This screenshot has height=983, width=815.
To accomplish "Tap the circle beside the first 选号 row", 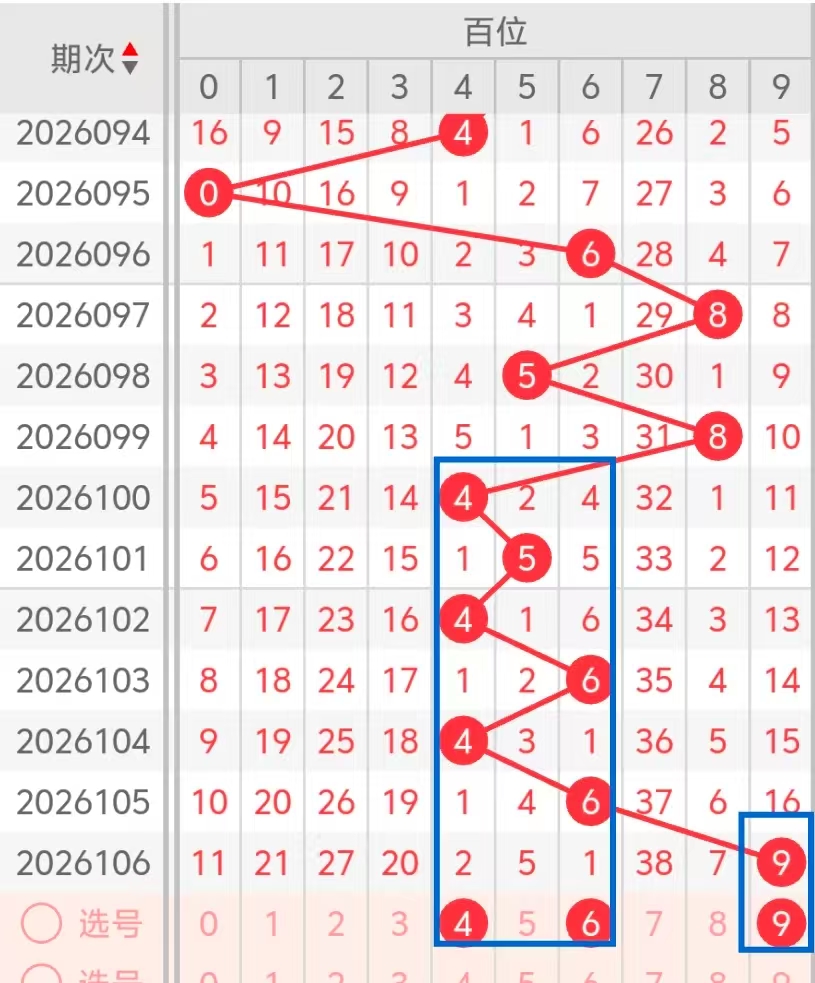I will [x=42, y=925].
